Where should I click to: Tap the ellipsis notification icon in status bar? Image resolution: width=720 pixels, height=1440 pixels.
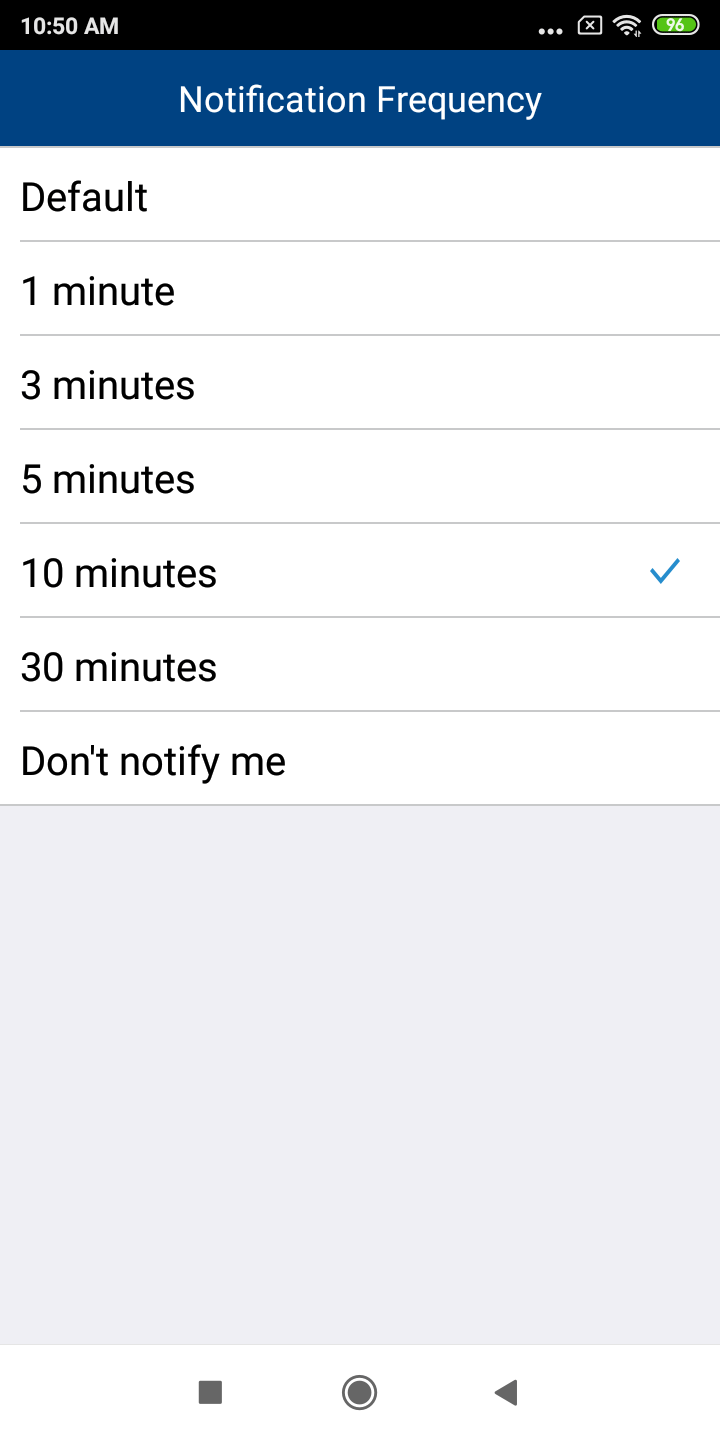pos(550,30)
